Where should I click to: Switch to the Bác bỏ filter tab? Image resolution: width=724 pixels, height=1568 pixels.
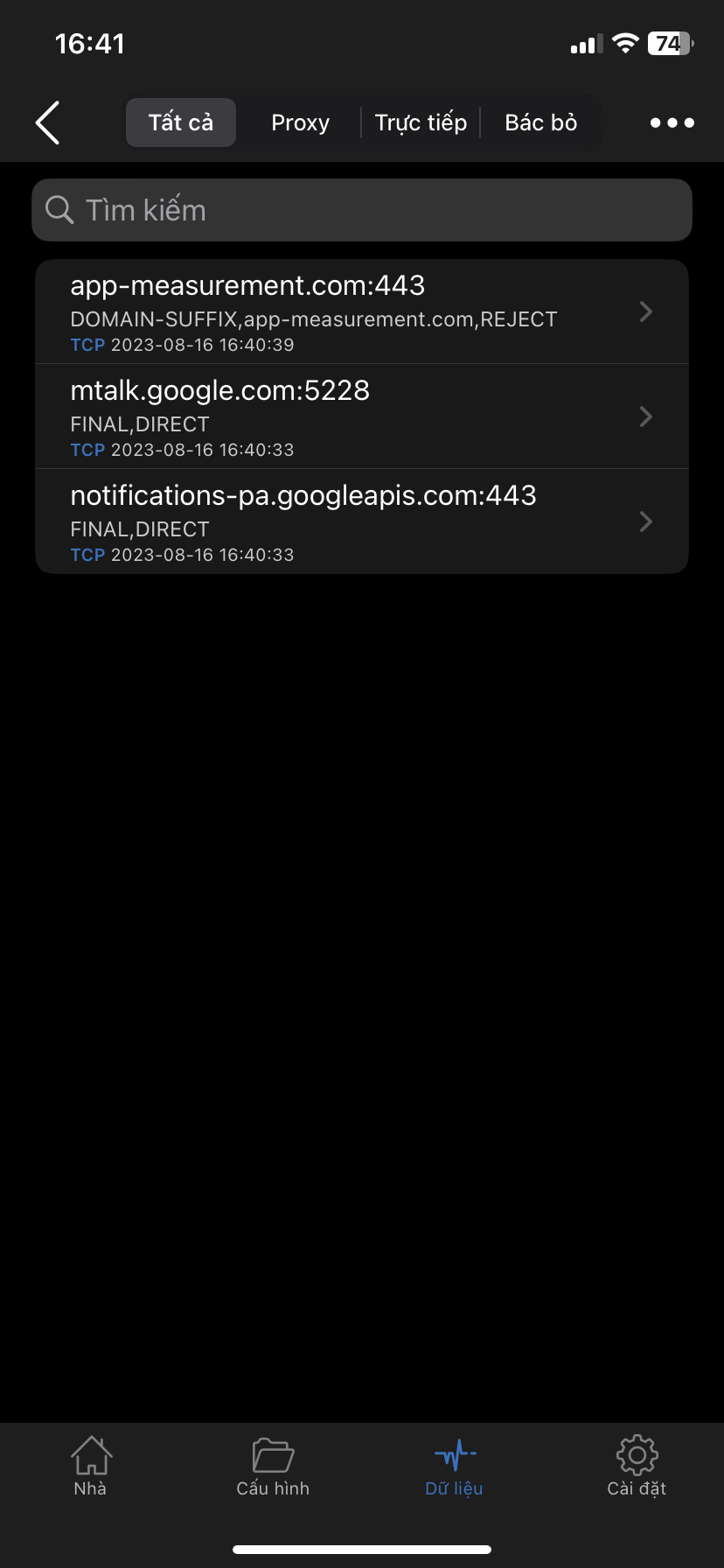[540, 122]
